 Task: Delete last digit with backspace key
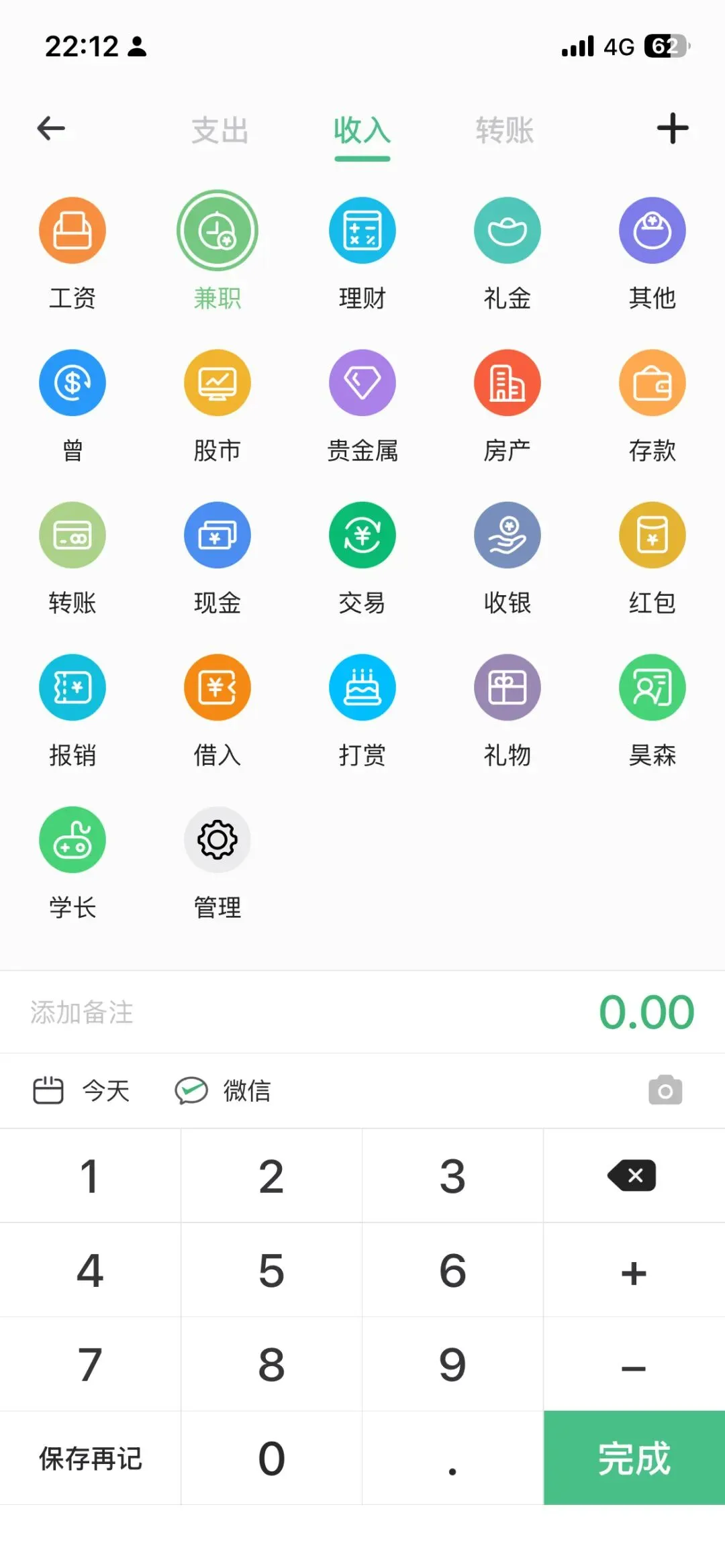633,1175
